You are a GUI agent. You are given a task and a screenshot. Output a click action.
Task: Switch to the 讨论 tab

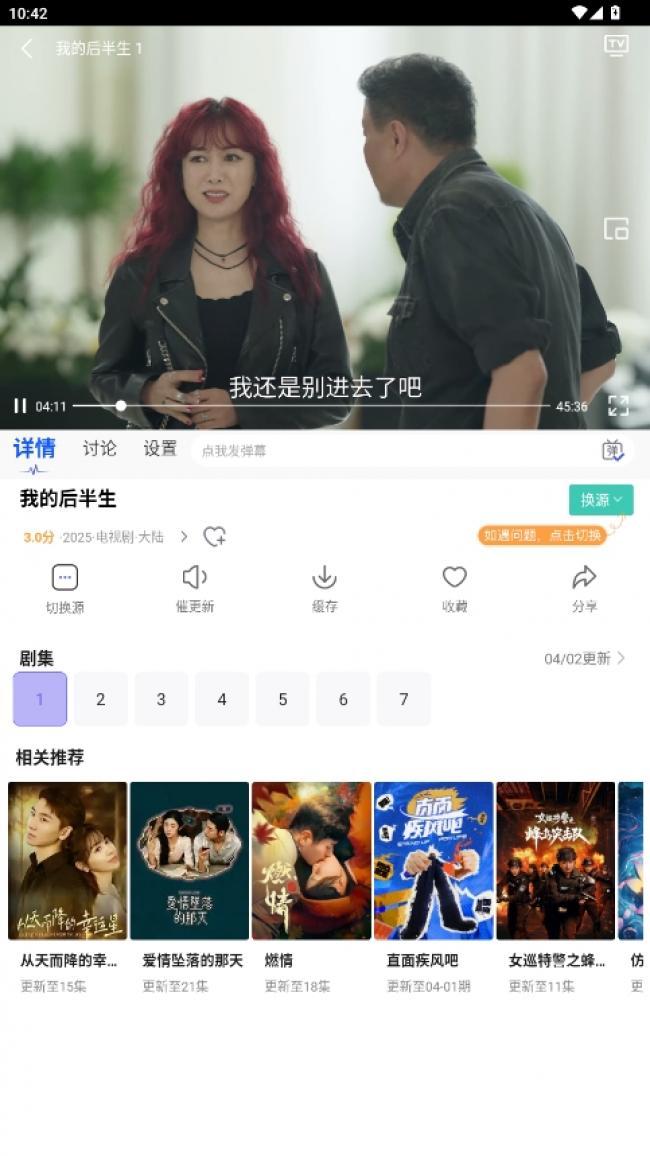tap(99, 449)
